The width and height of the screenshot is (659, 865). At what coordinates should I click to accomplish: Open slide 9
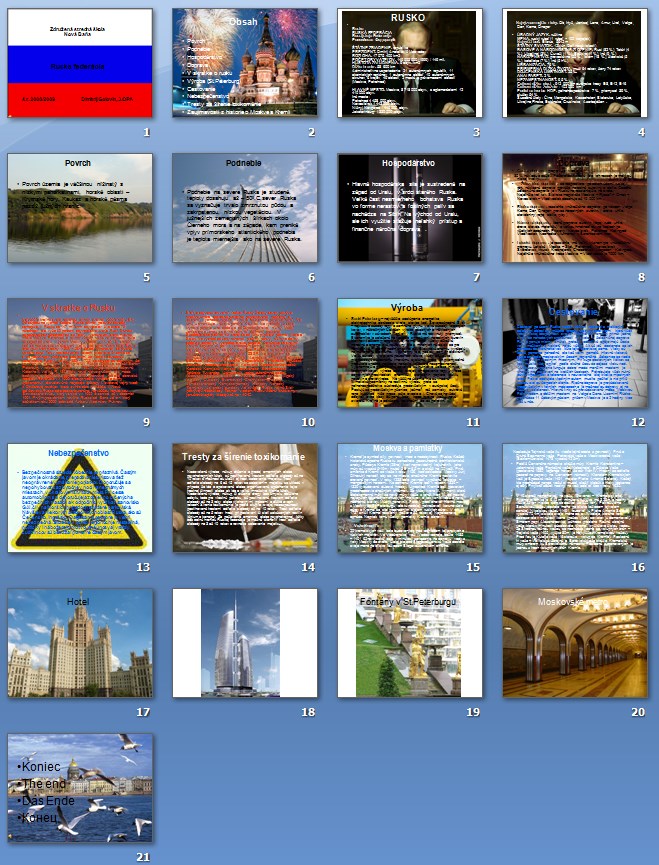80,353
